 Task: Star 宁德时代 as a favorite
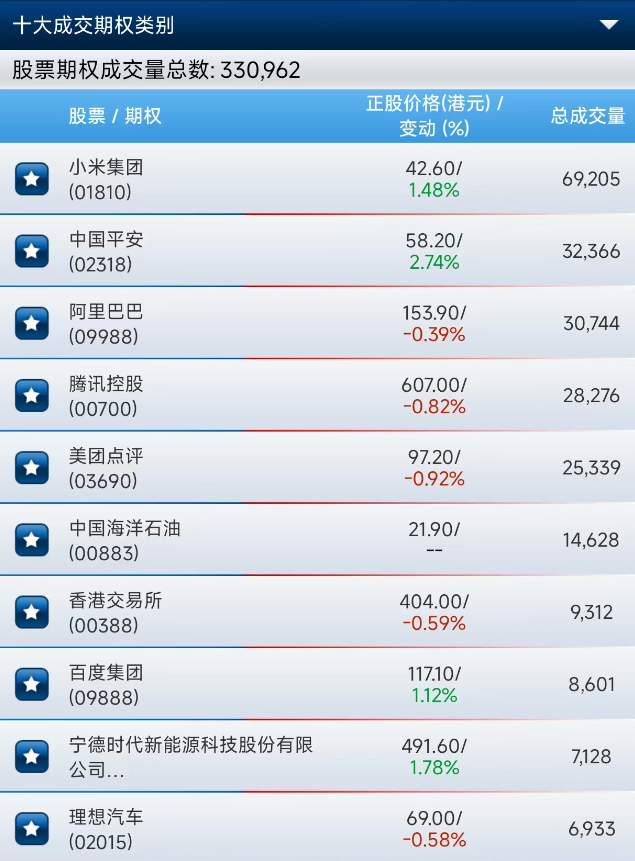(32, 757)
